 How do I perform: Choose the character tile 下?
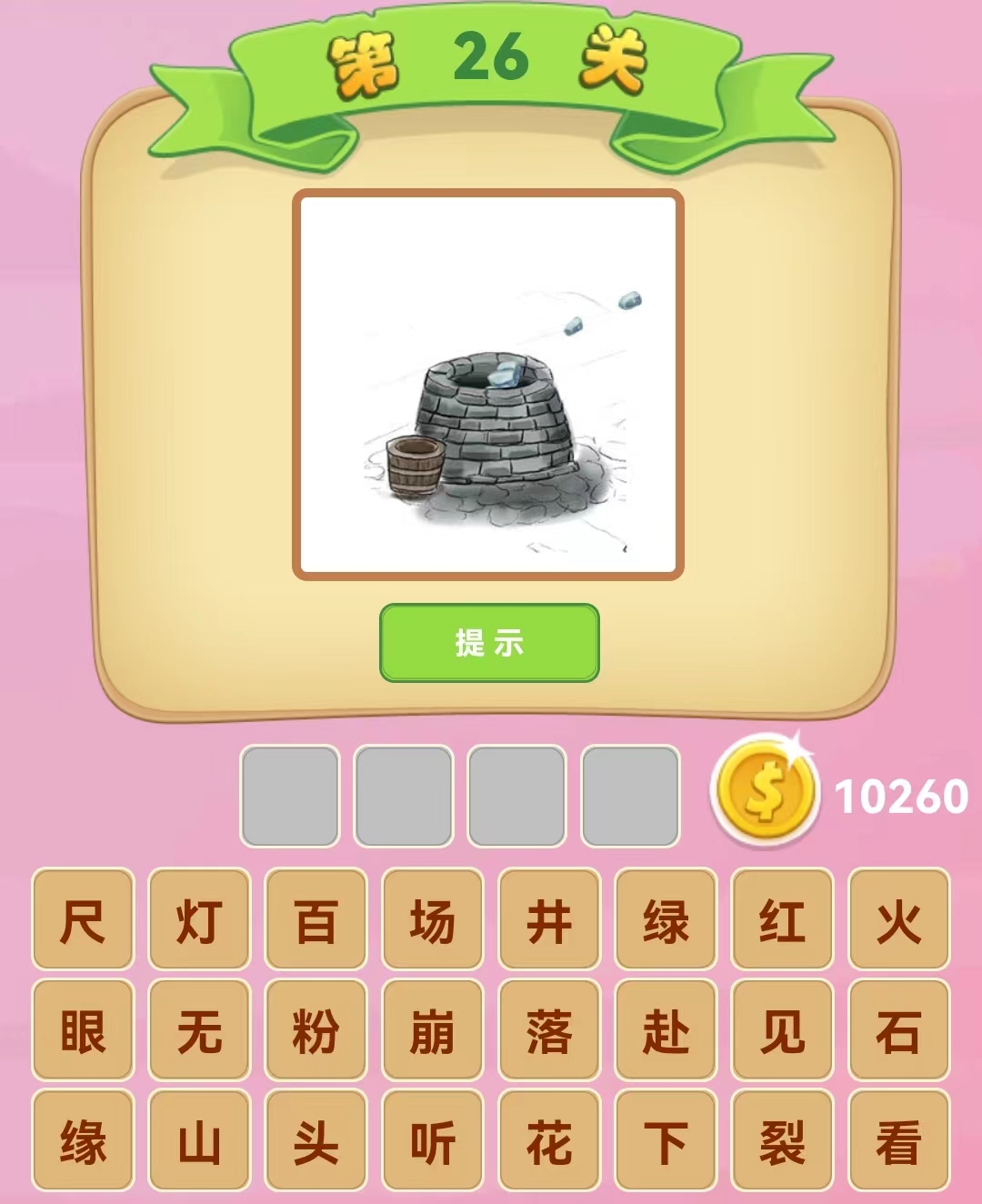point(666,1141)
